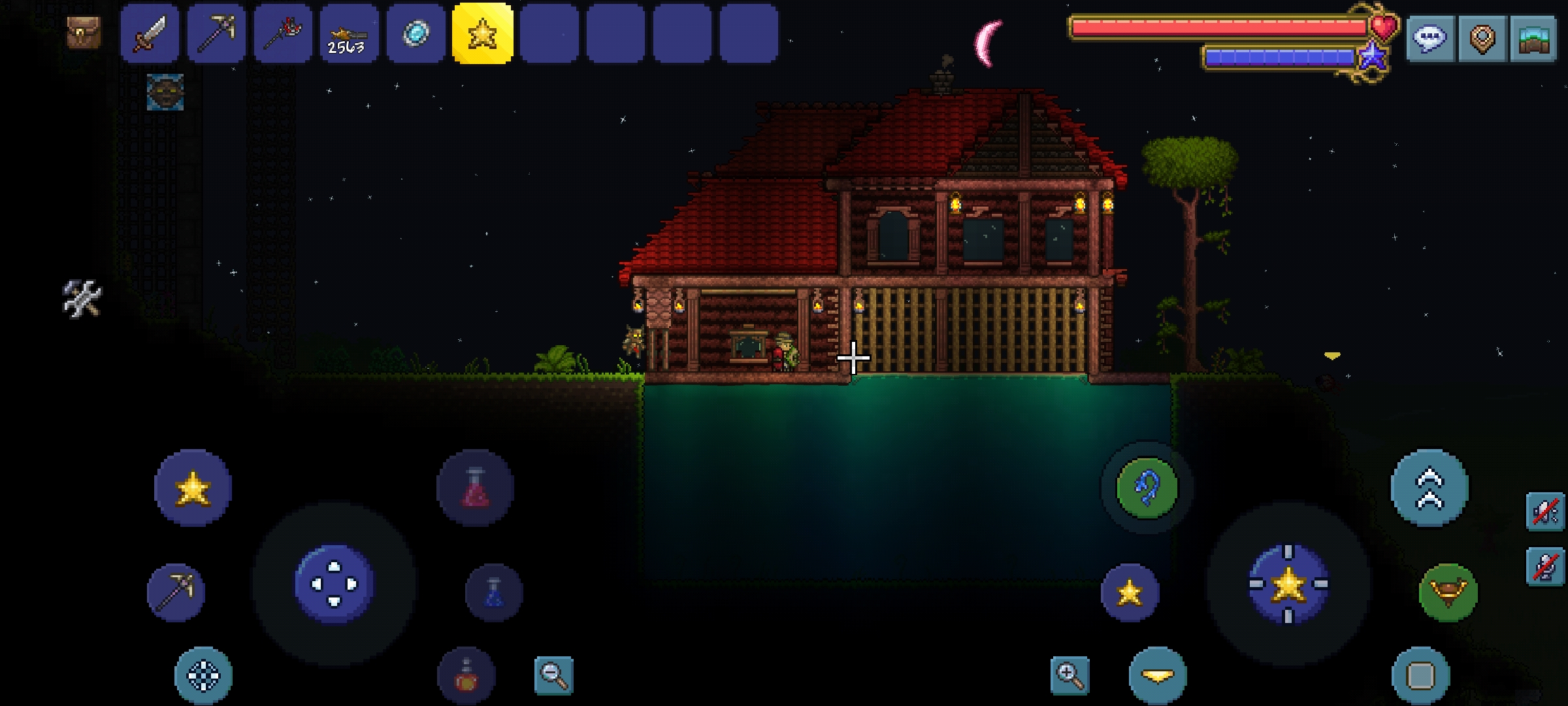The height and width of the screenshot is (706, 1568).
Task: Select the gun with 2563 ammo
Action: (x=349, y=34)
